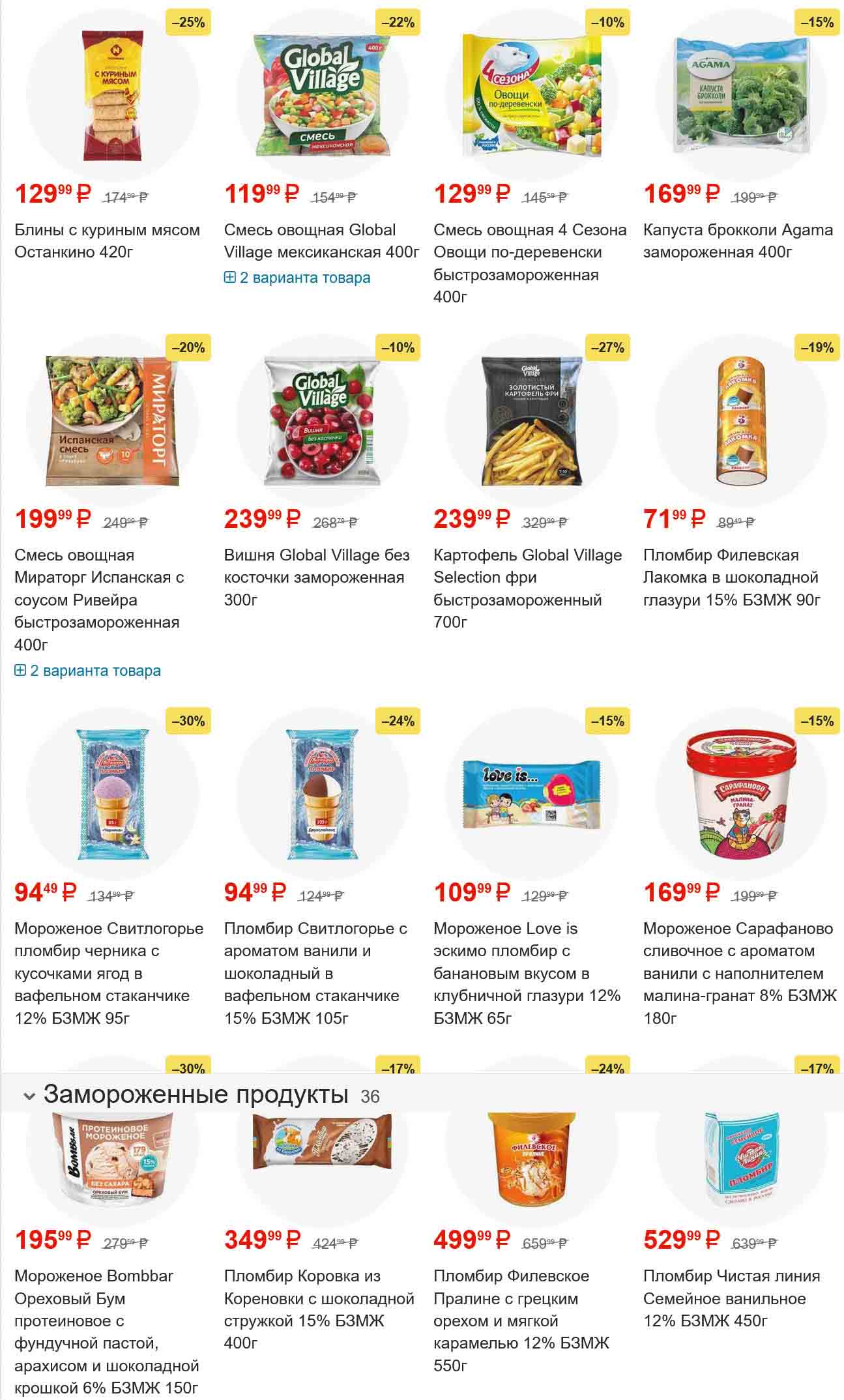
Task: Open Пломбир Чистая линия Семейное ванильное
Action: tap(731, 1298)
